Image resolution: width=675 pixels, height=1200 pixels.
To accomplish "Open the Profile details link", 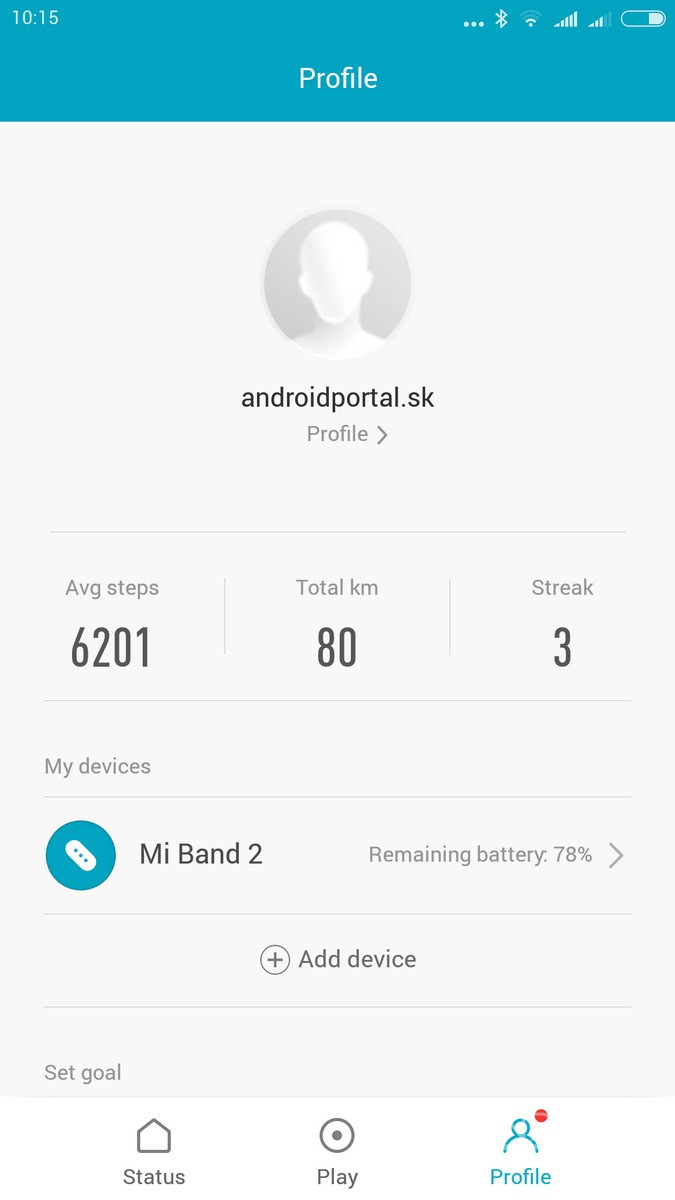I will pos(346,434).
